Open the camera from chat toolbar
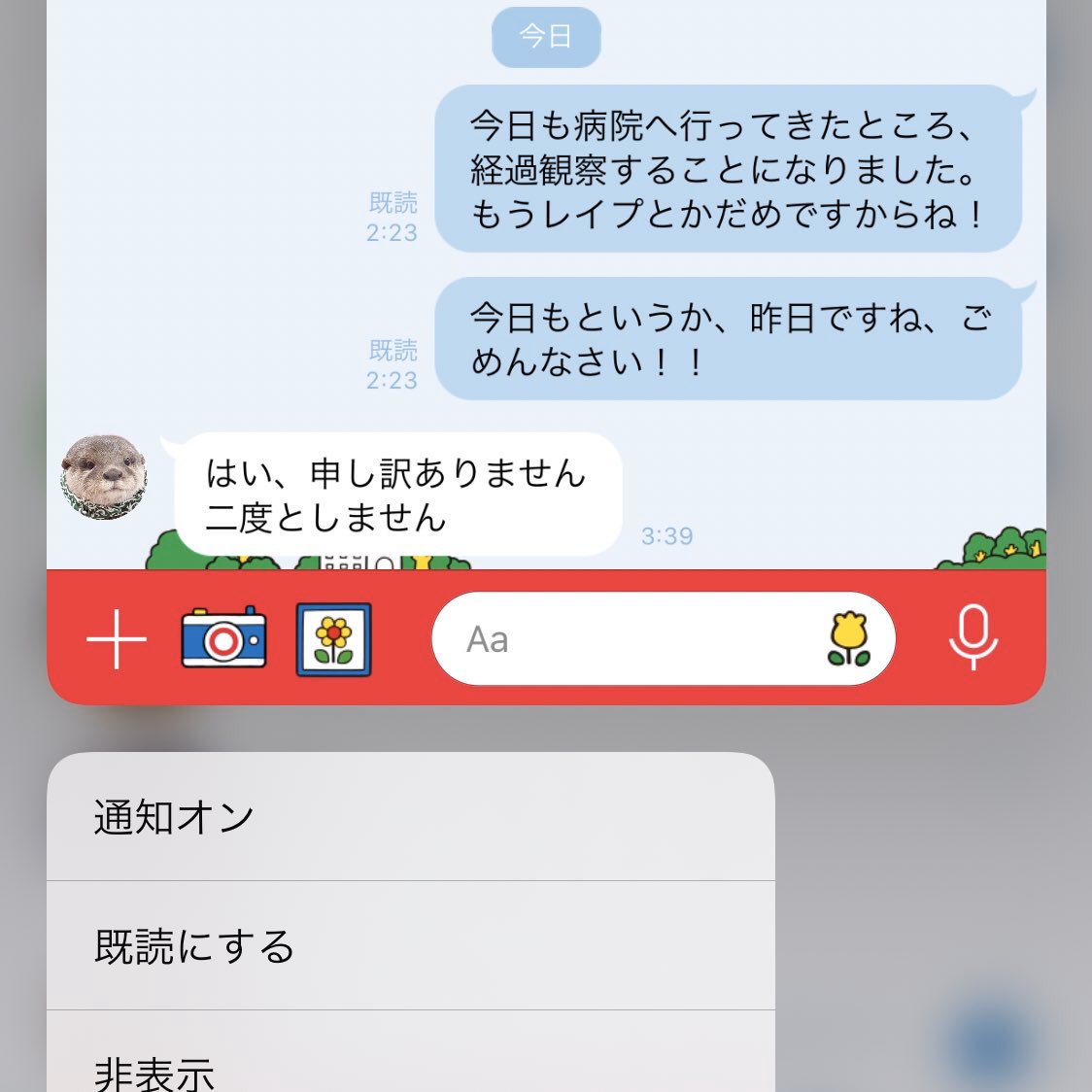1092x1092 pixels. (223, 638)
